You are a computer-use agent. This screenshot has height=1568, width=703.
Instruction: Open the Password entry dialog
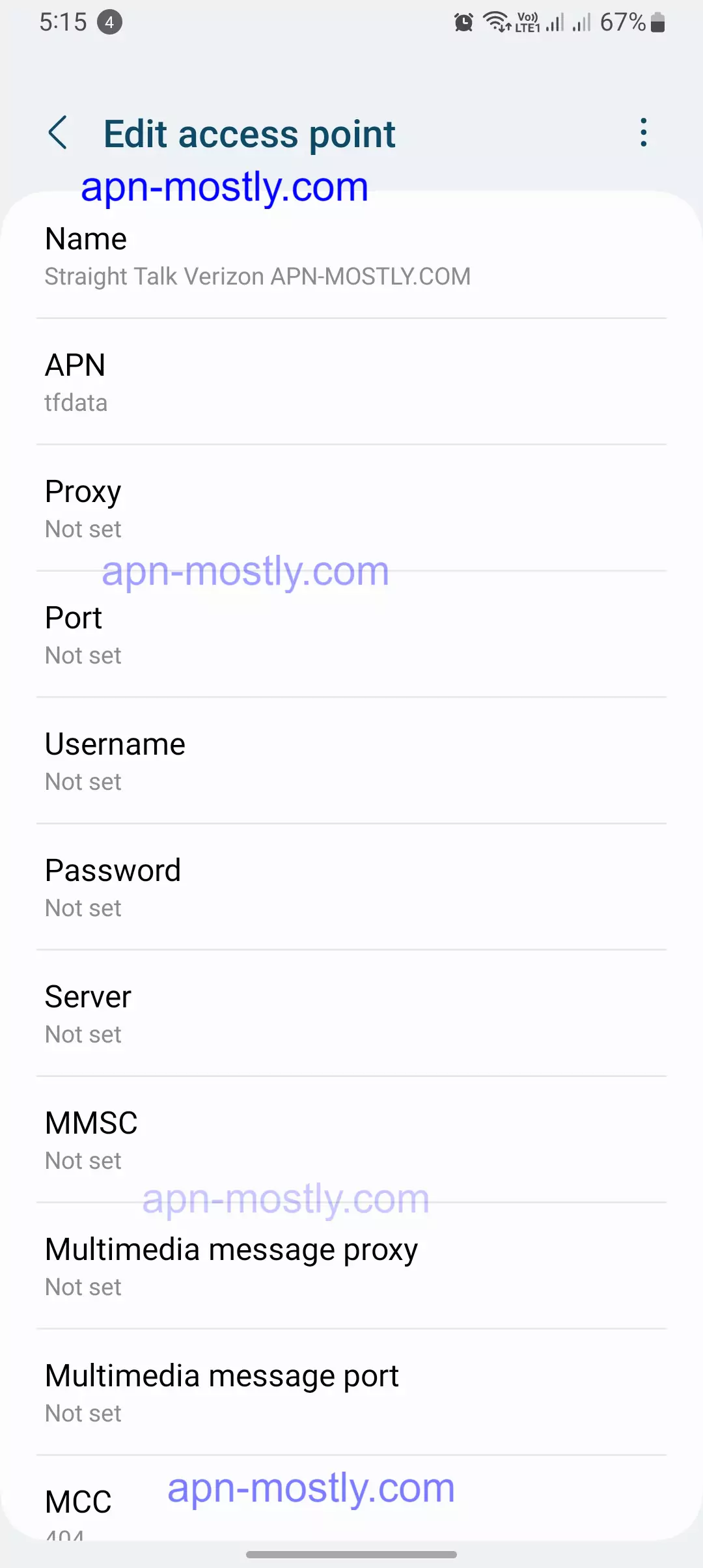[x=351, y=887]
